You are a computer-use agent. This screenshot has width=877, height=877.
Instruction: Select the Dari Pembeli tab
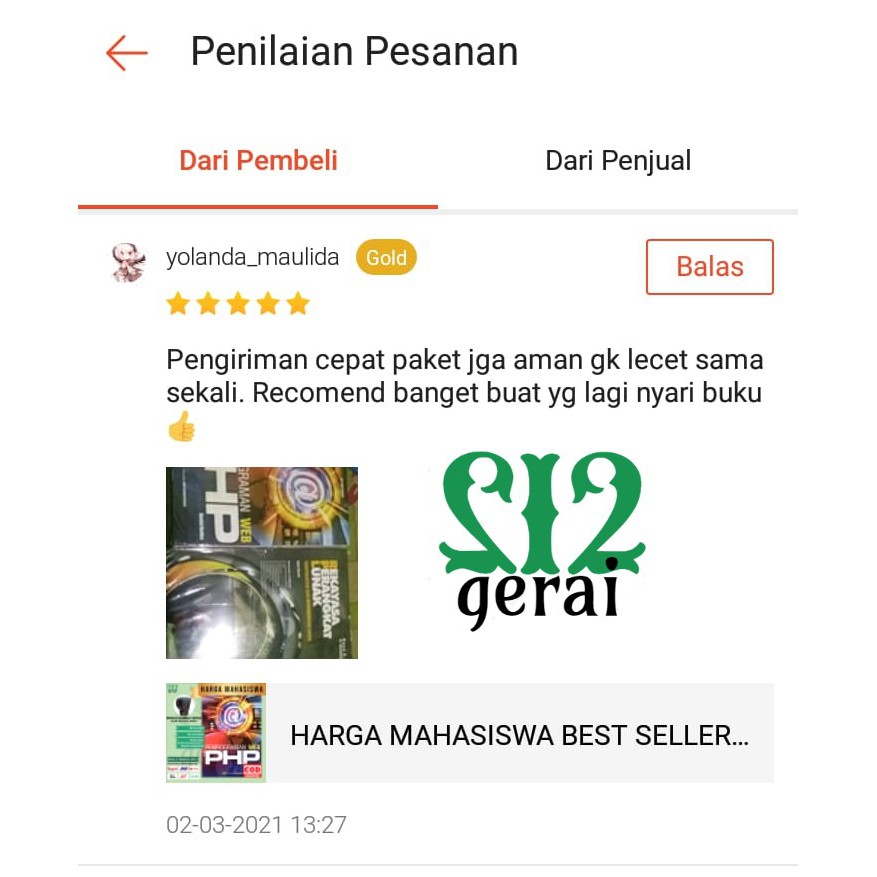coord(258,161)
